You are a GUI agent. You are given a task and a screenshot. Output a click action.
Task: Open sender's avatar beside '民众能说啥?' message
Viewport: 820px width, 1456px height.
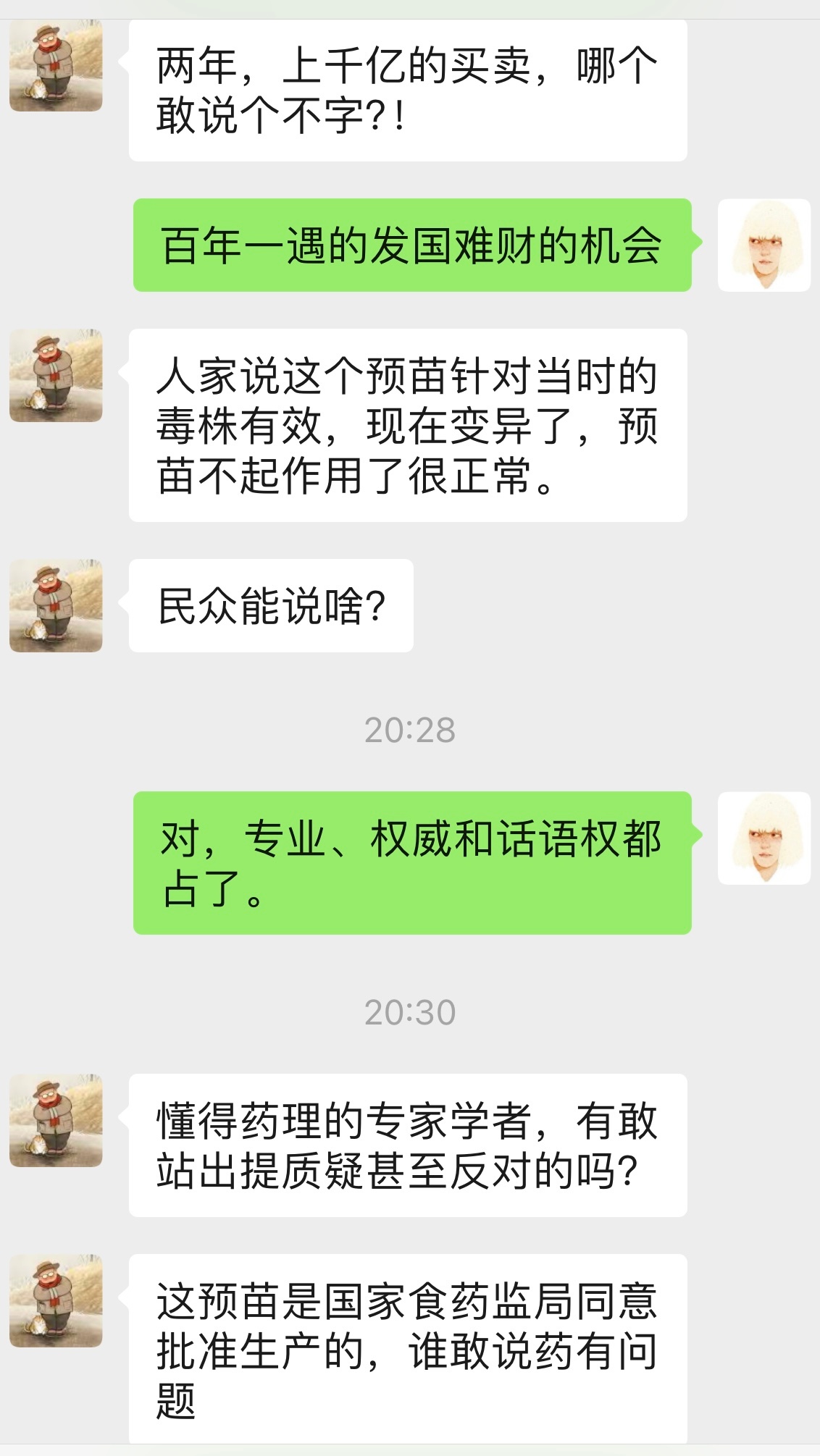[x=56, y=605]
